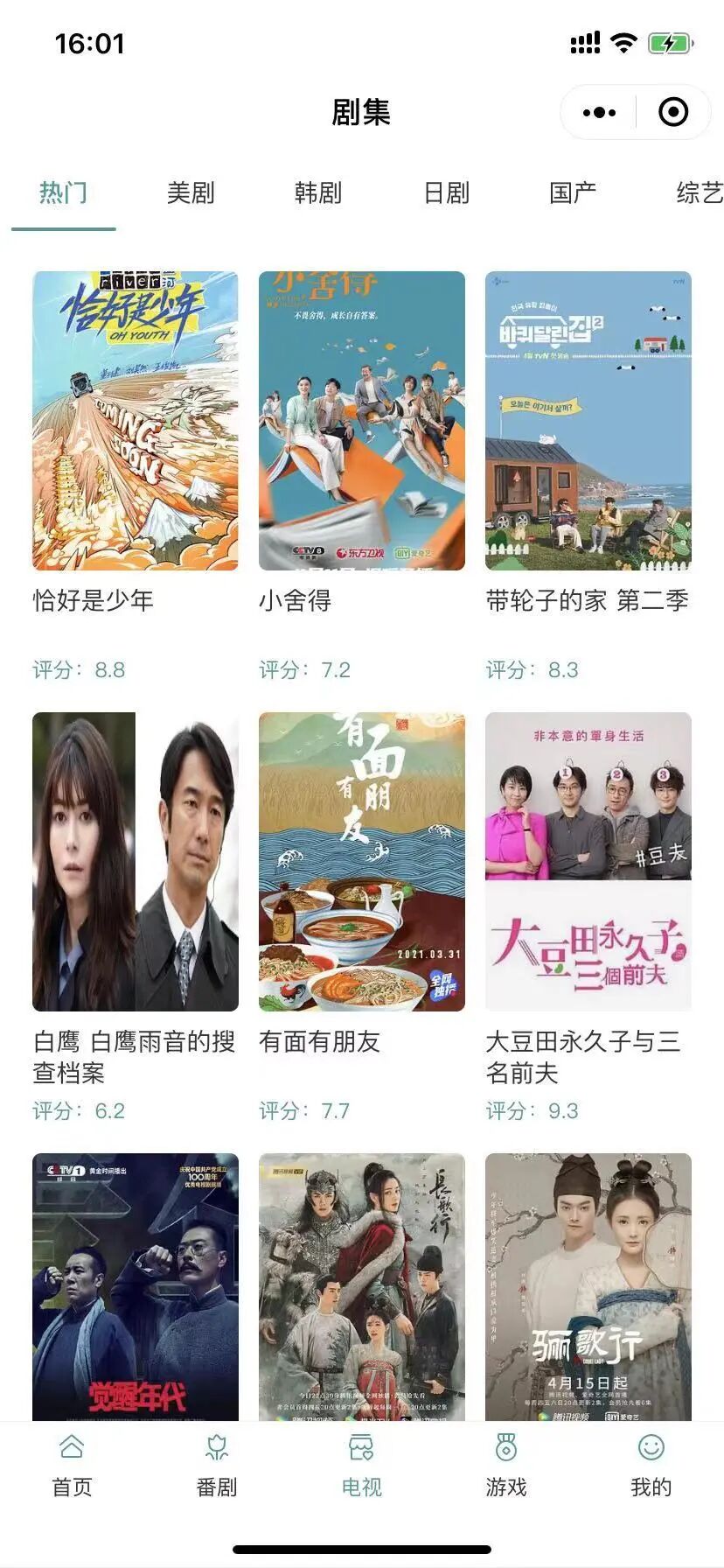The width and height of the screenshot is (724, 1568).
Task: Switch to the 综艺 tab
Action: [700, 192]
